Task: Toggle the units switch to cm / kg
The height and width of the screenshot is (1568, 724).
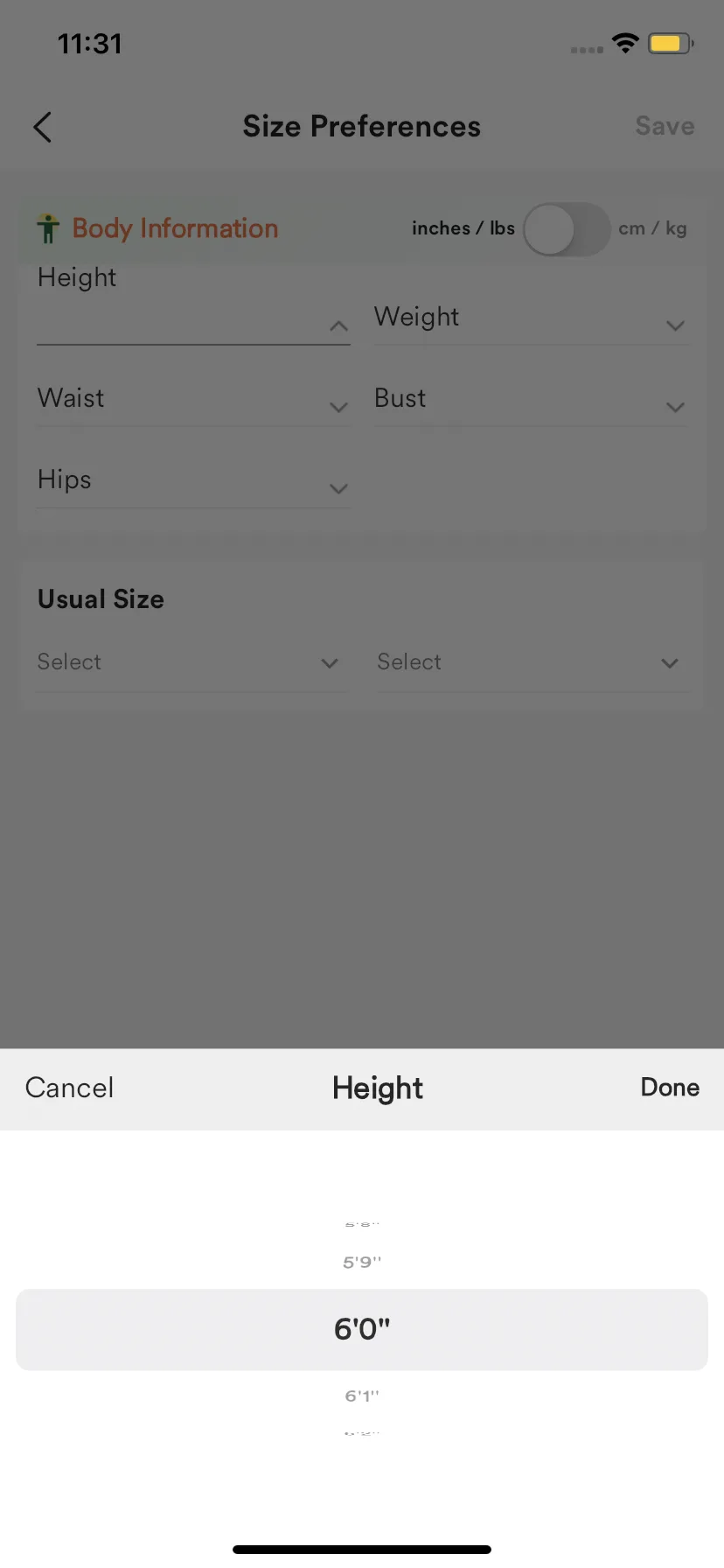Action: (x=567, y=229)
